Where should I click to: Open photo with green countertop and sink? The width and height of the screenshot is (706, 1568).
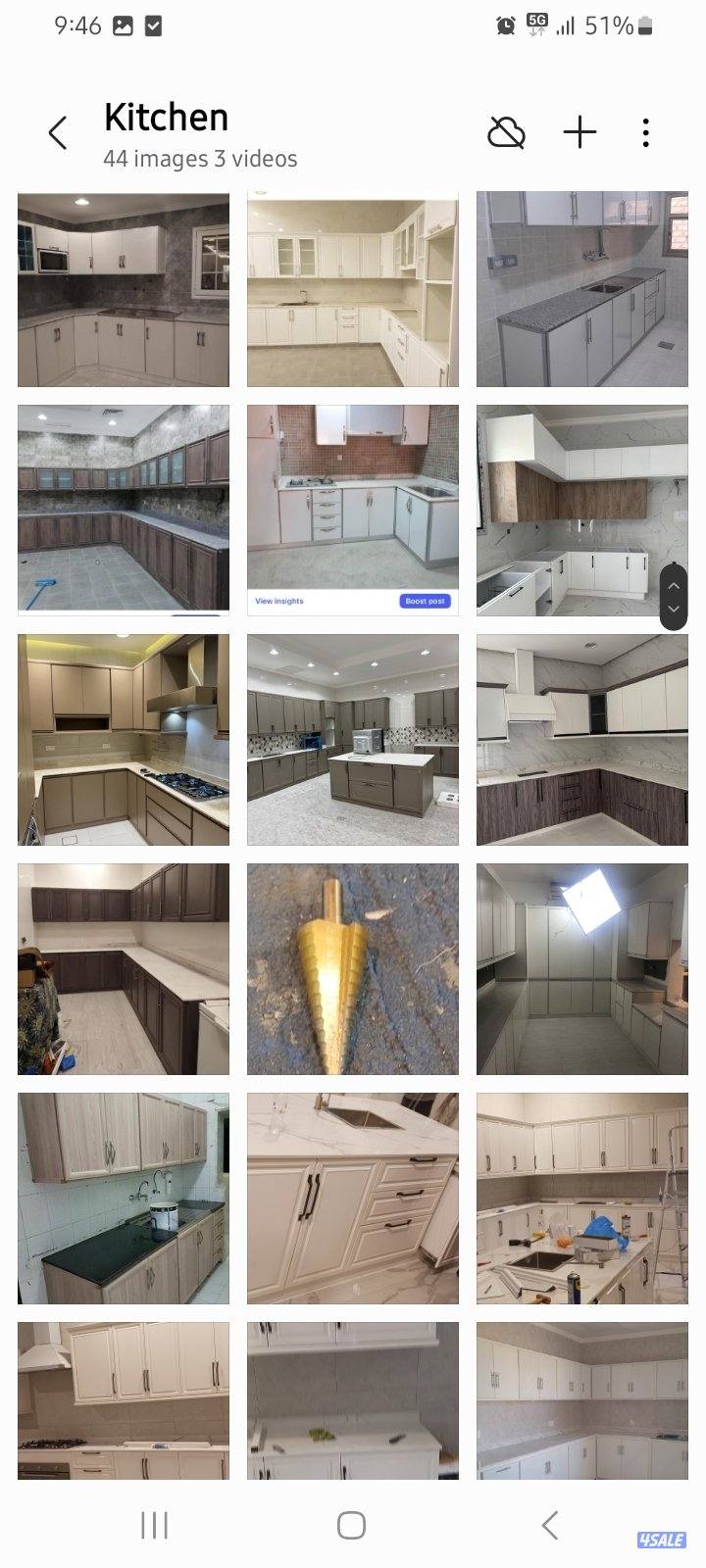pyautogui.click(x=124, y=1198)
